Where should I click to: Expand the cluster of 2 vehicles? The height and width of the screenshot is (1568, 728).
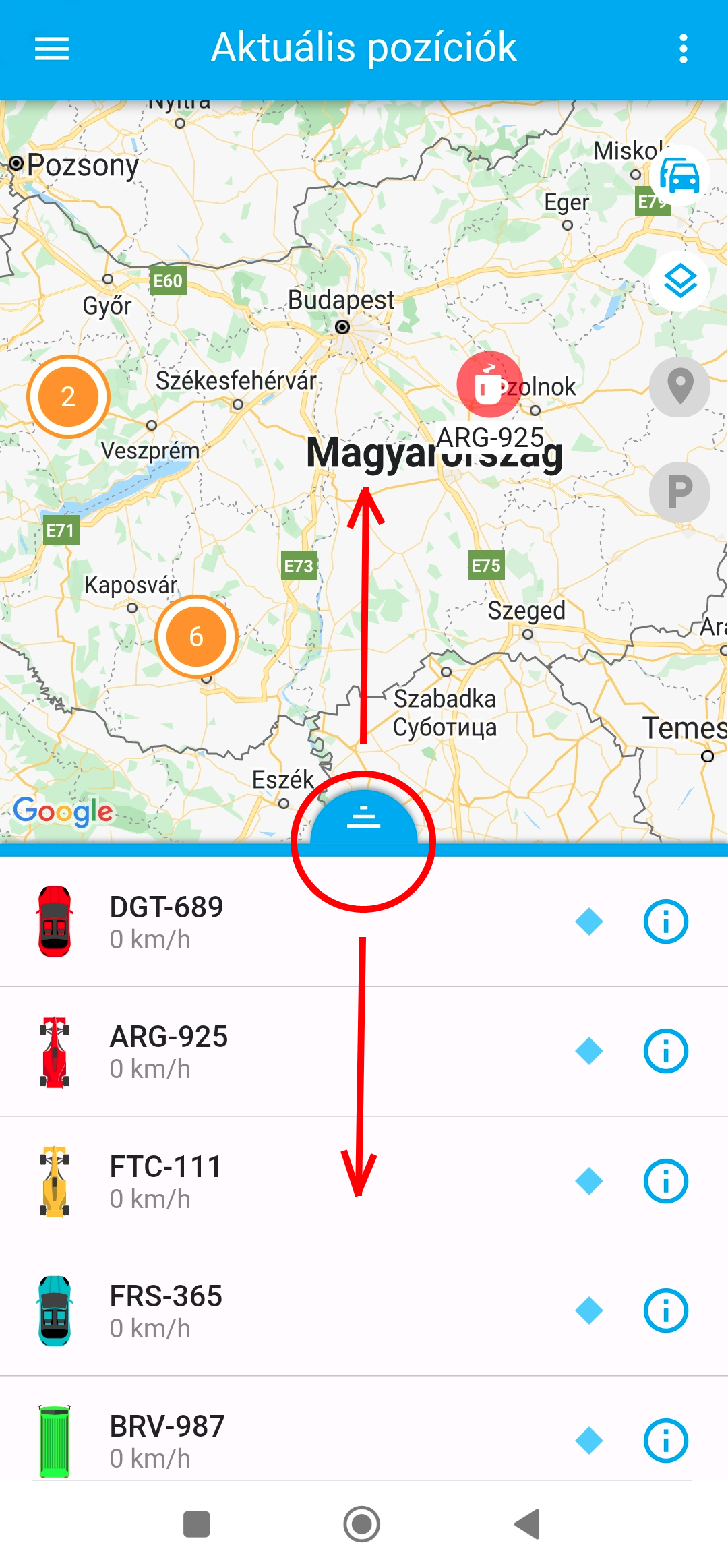(68, 397)
